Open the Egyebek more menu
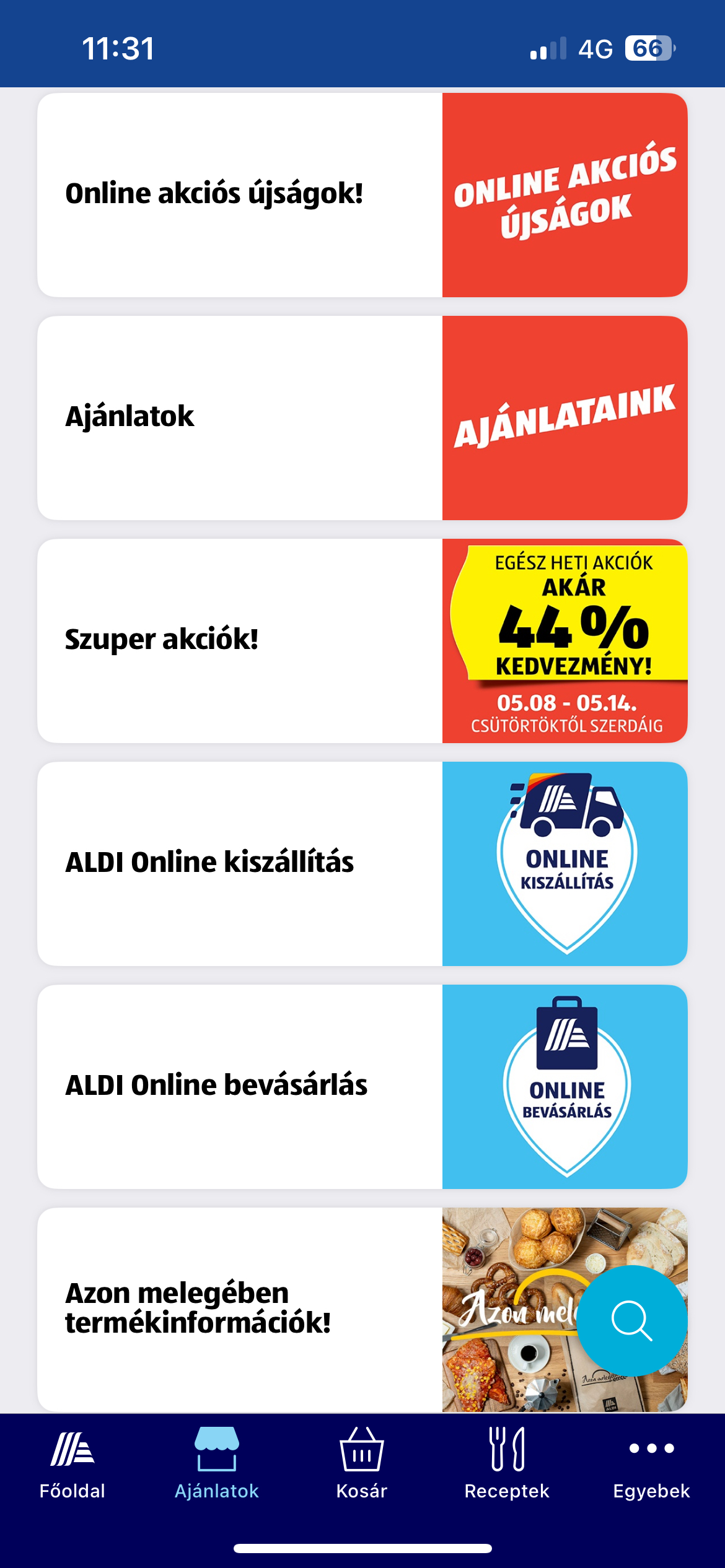The width and height of the screenshot is (725, 1568). click(x=651, y=1465)
